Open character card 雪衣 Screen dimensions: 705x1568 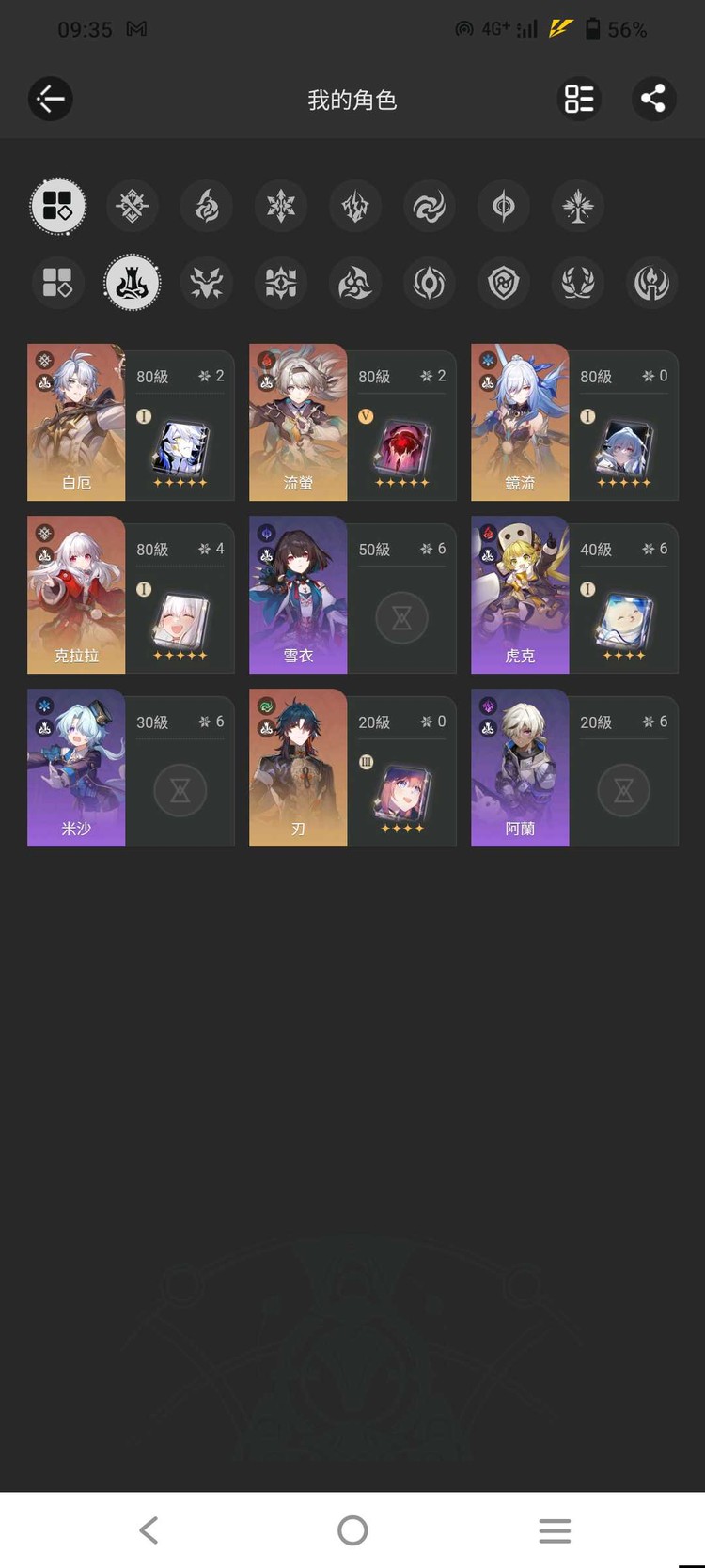pyautogui.click(x=352, y=596)
